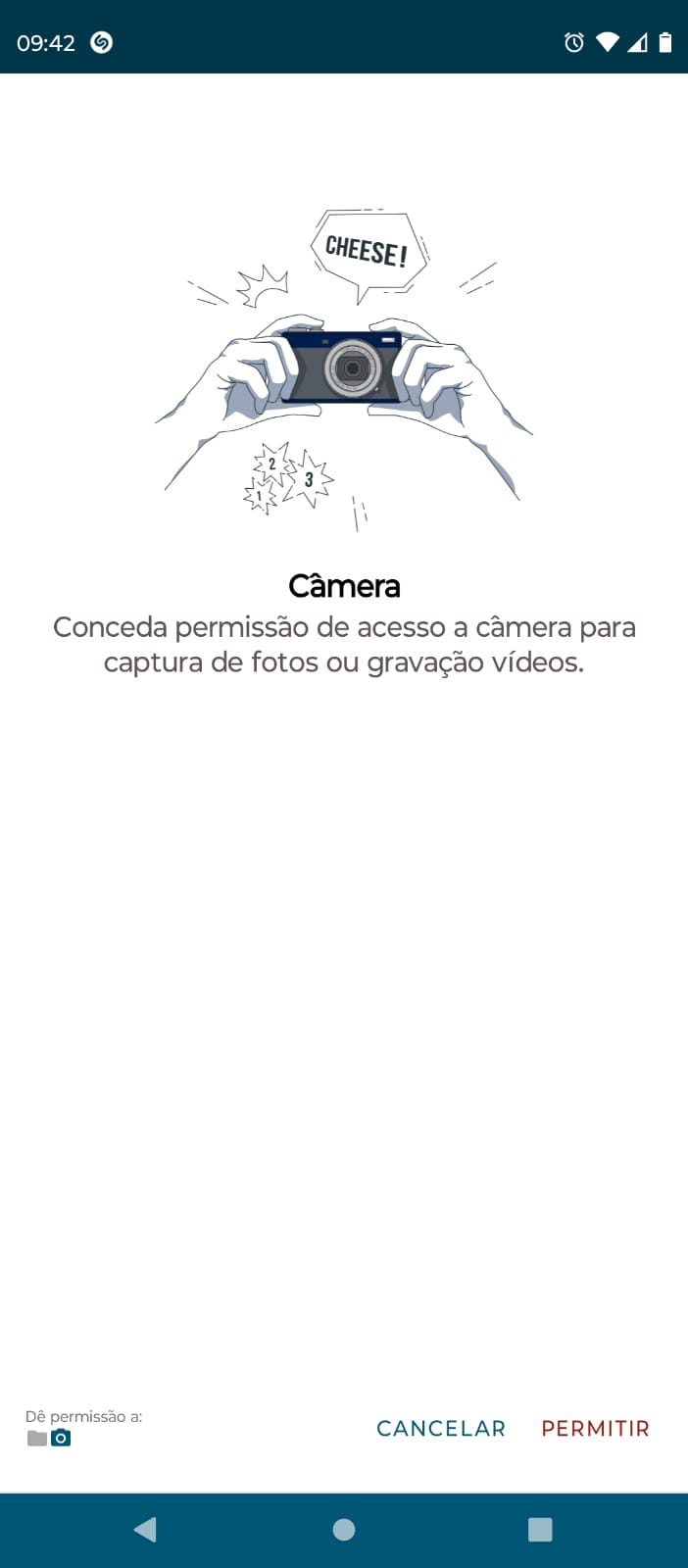
Task: Go back using the system back button
Action: coord(145,1529)
